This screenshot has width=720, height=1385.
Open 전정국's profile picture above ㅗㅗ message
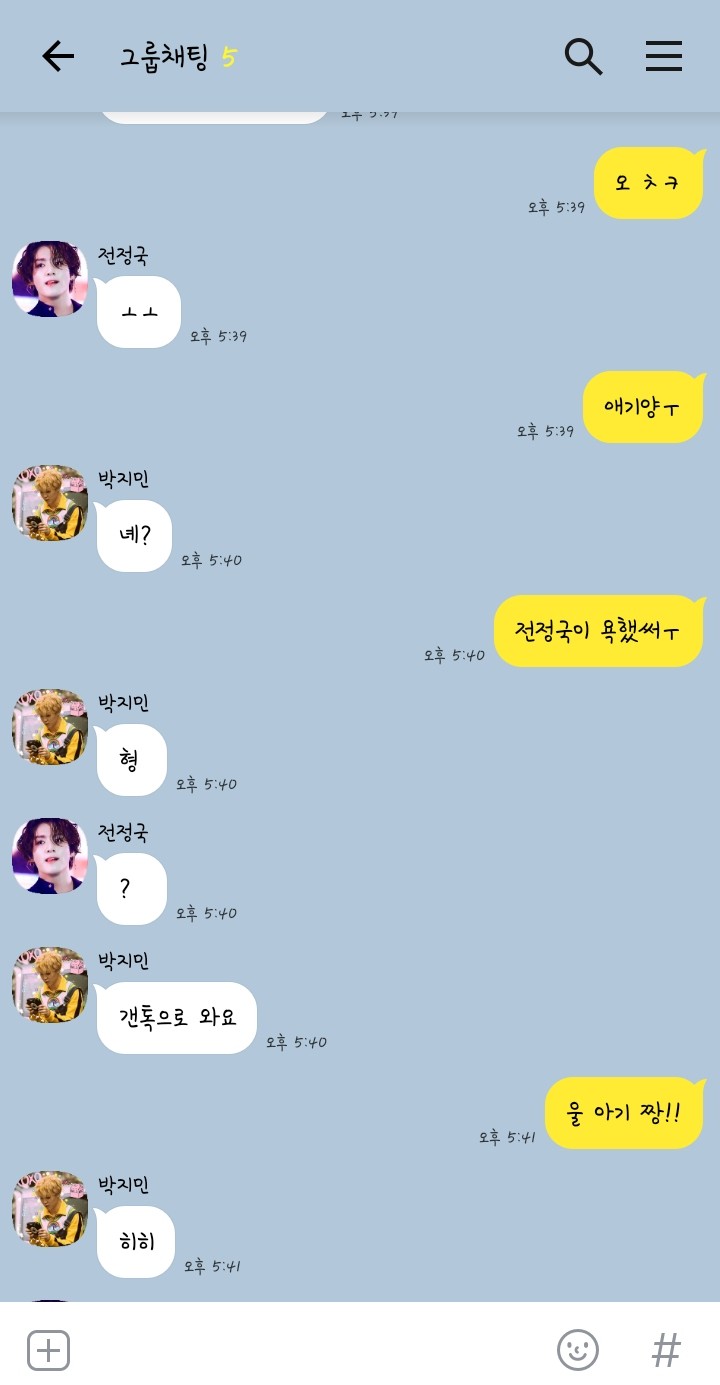tap(50, 279)
